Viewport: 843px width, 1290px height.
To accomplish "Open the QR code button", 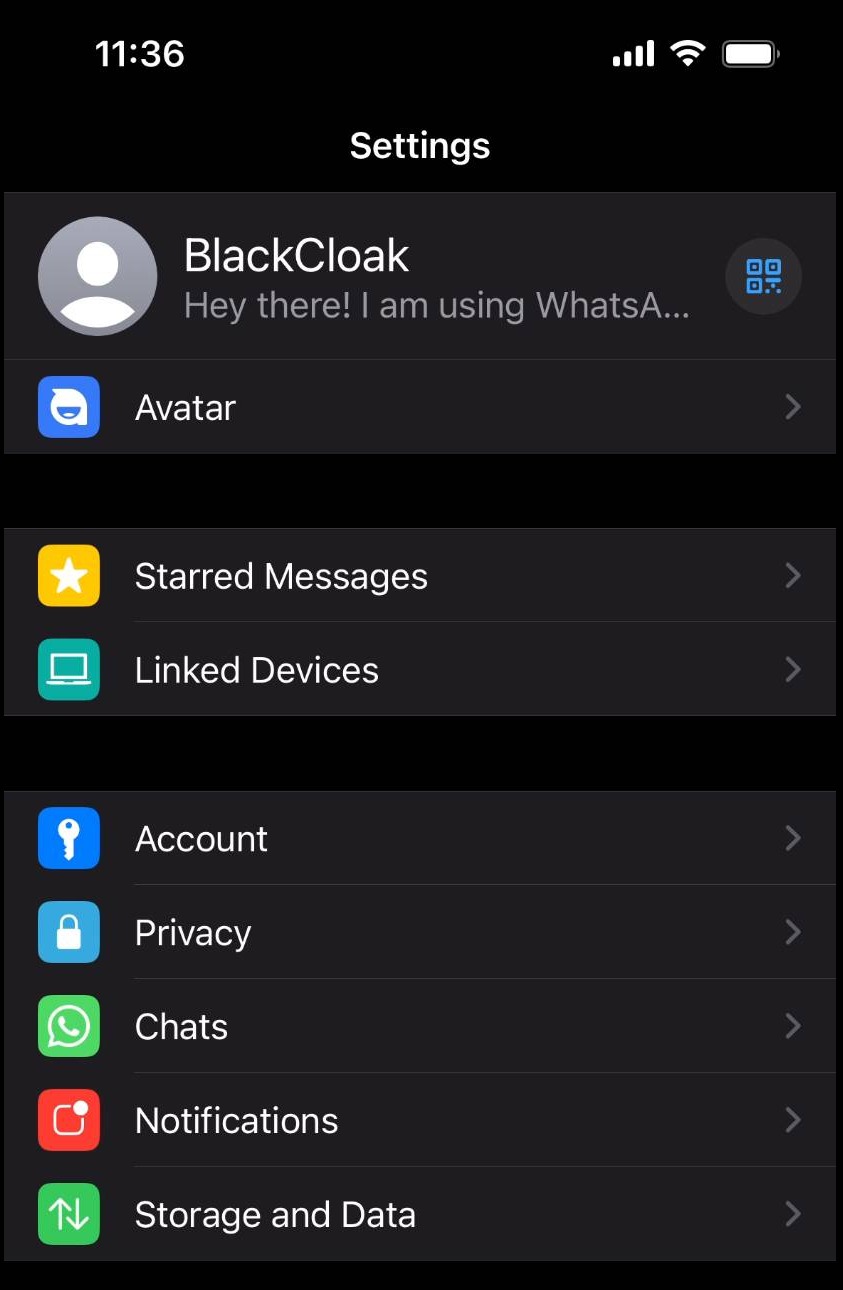I will (763, 276).
